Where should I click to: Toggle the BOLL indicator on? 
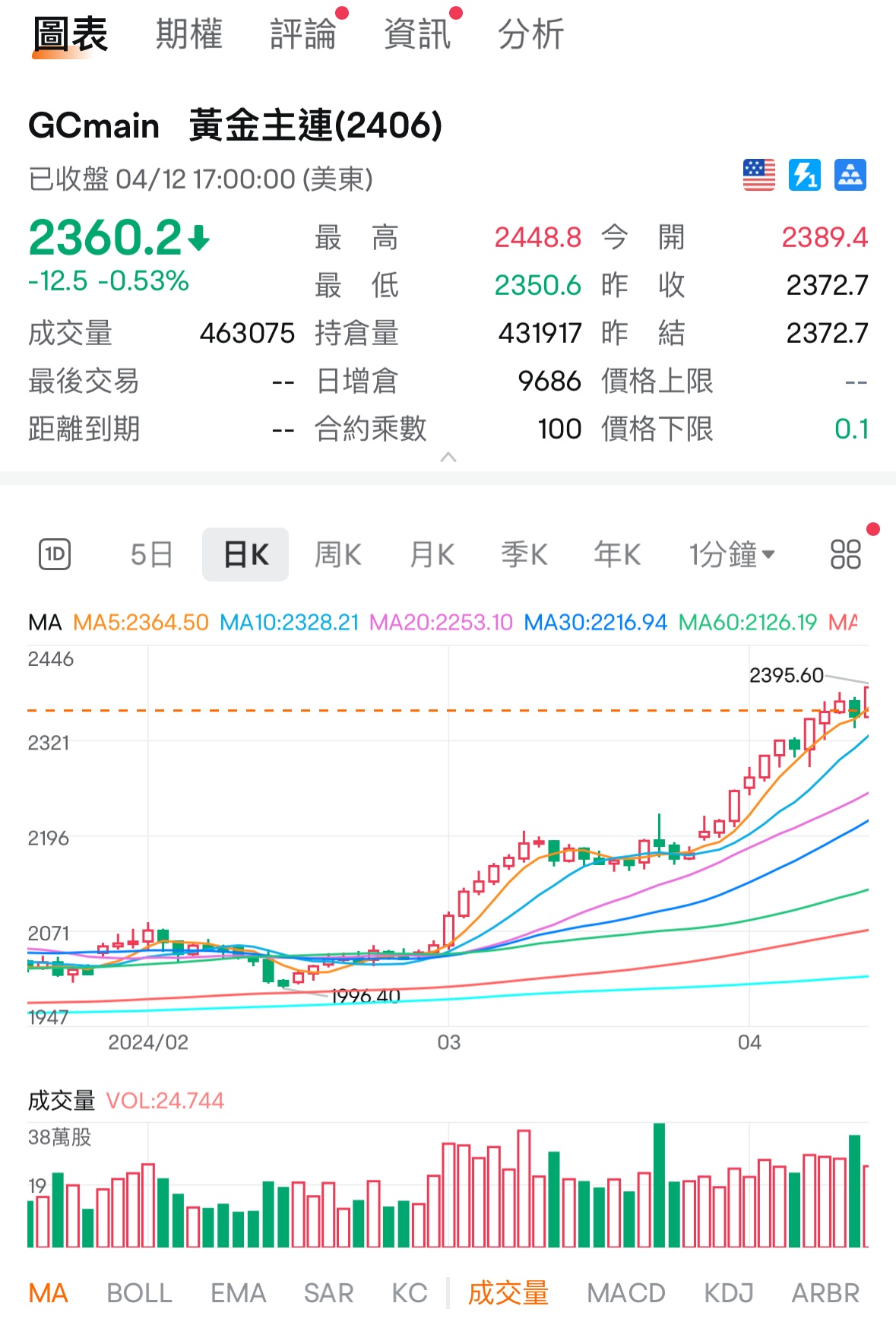[139, 1292]
